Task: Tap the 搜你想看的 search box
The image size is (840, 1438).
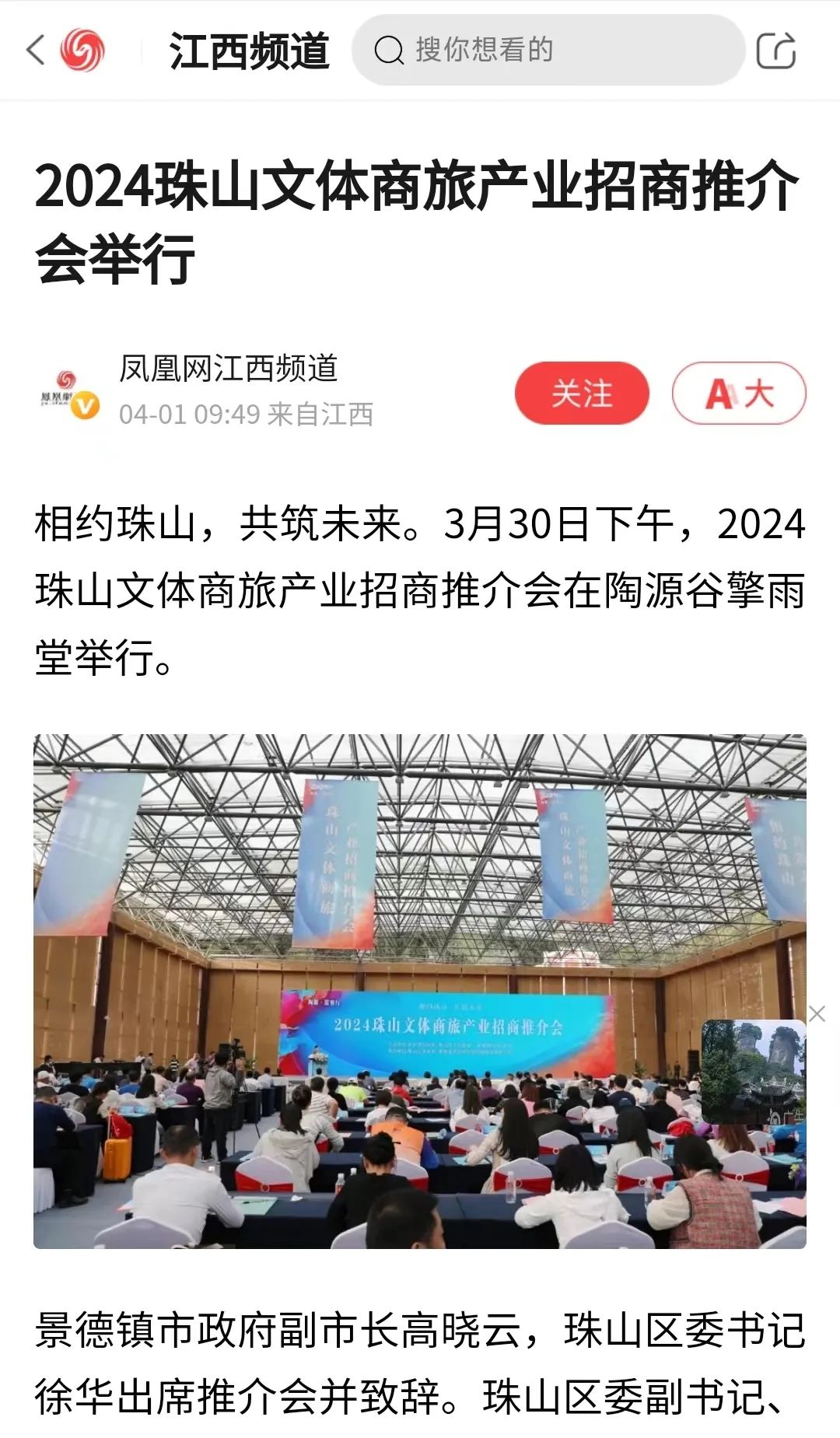Action: [548, 51]
